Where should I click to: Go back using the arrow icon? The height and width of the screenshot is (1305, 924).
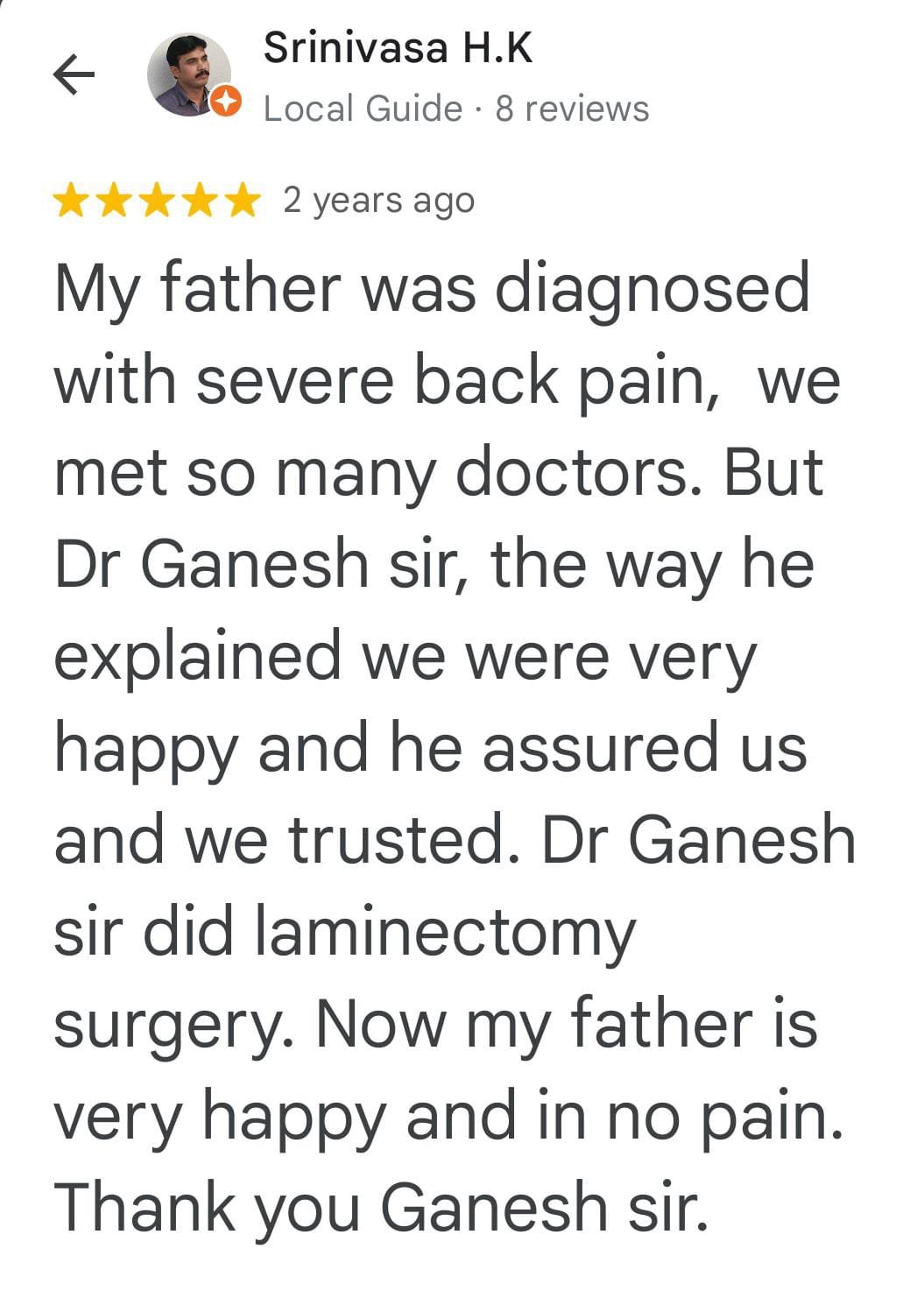[x=74, y=74]
